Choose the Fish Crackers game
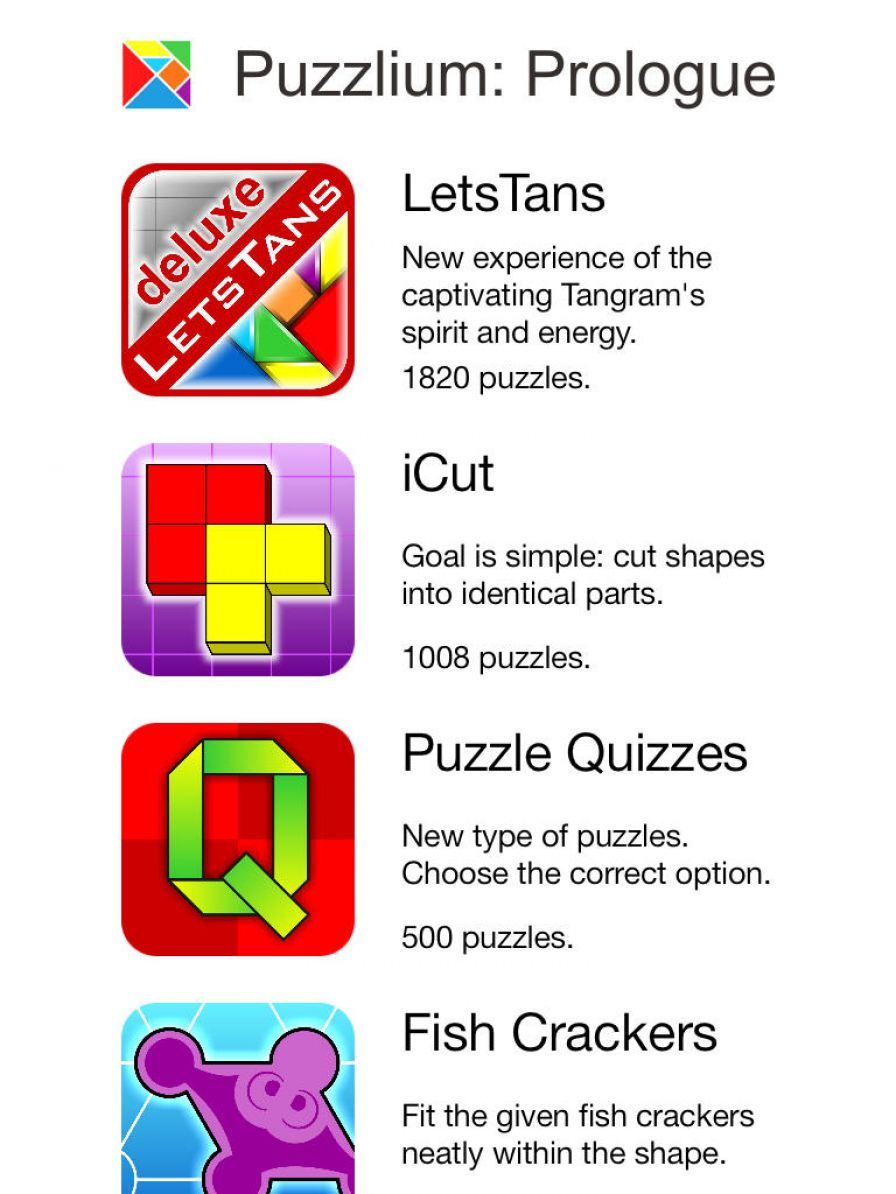This screenshot has width=896, height=1194. (238, 1100)
